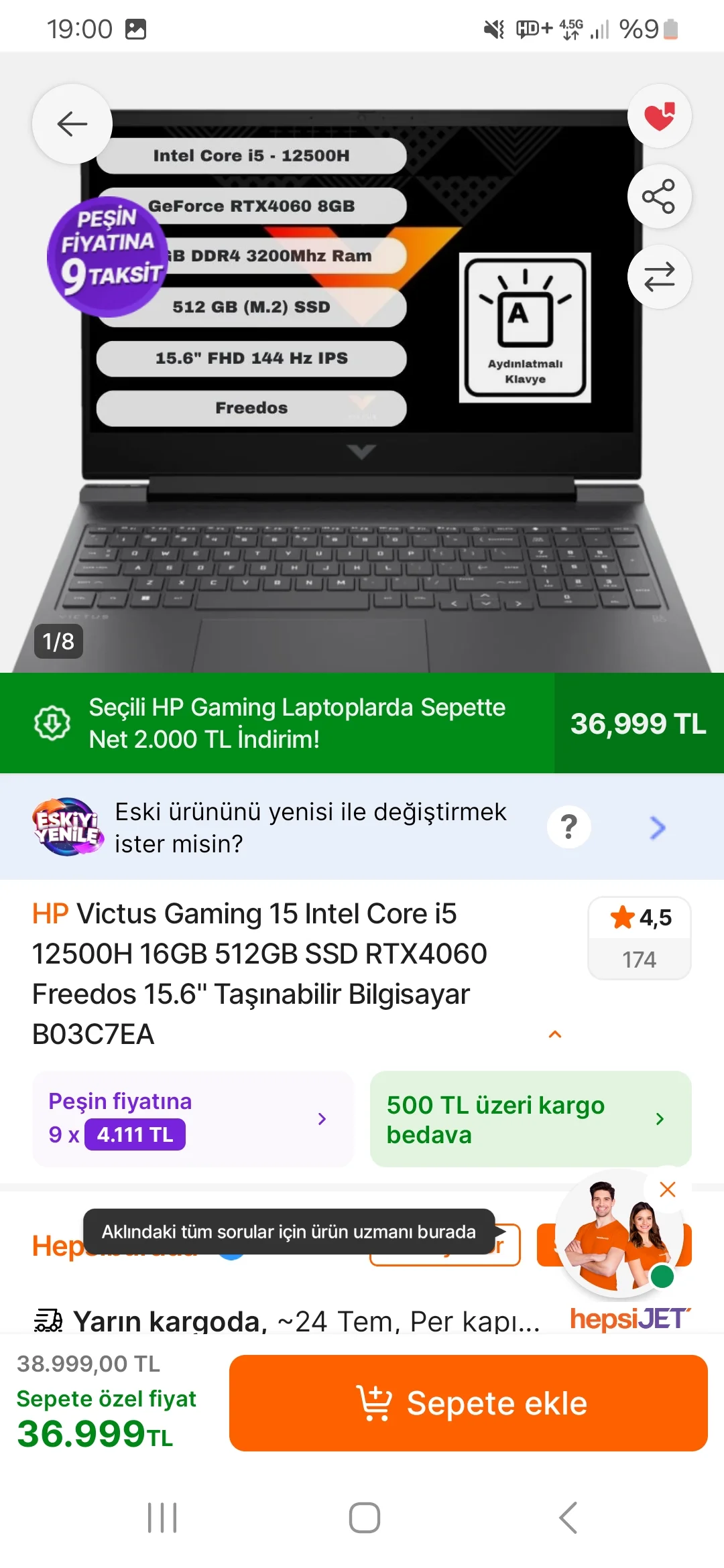Dismiss the product expert chat bubble

tap(667, 1189)
